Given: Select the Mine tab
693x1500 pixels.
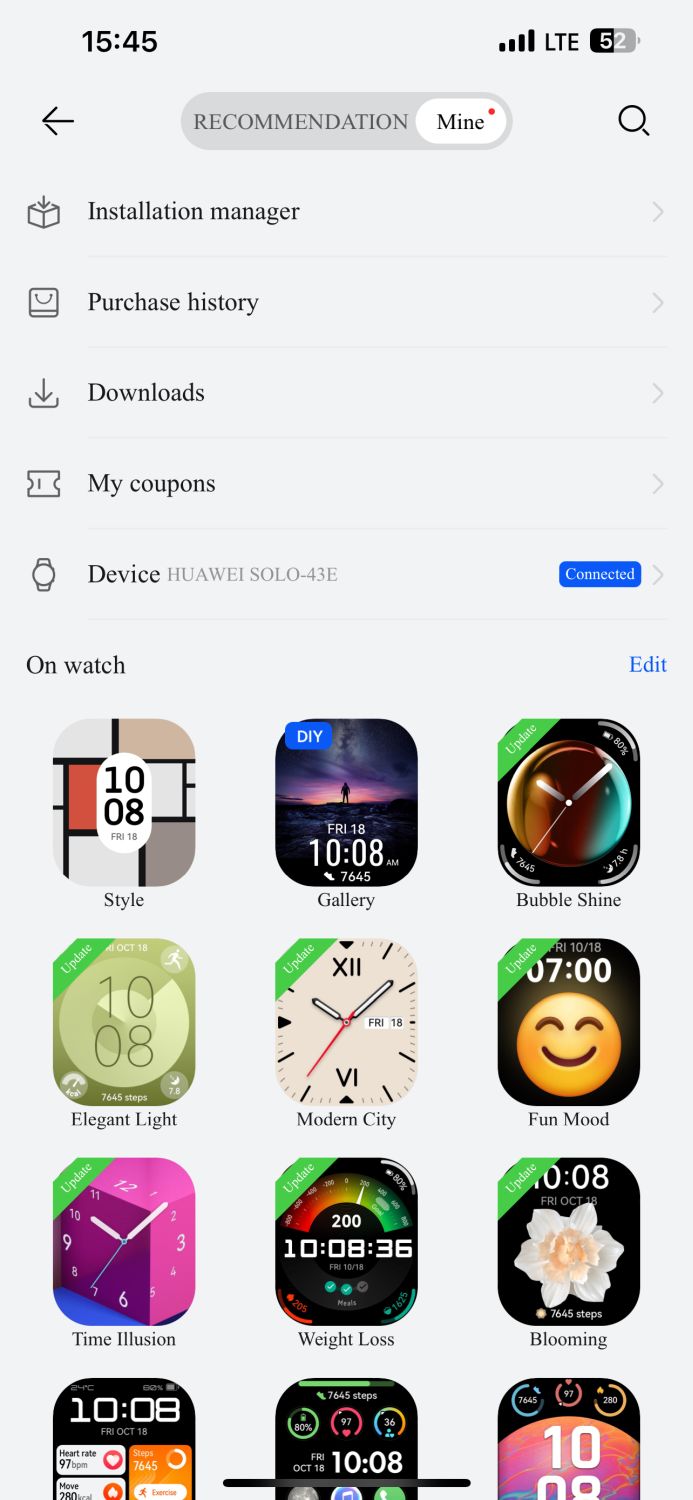Looking at the screenshot, I should 461,122.
